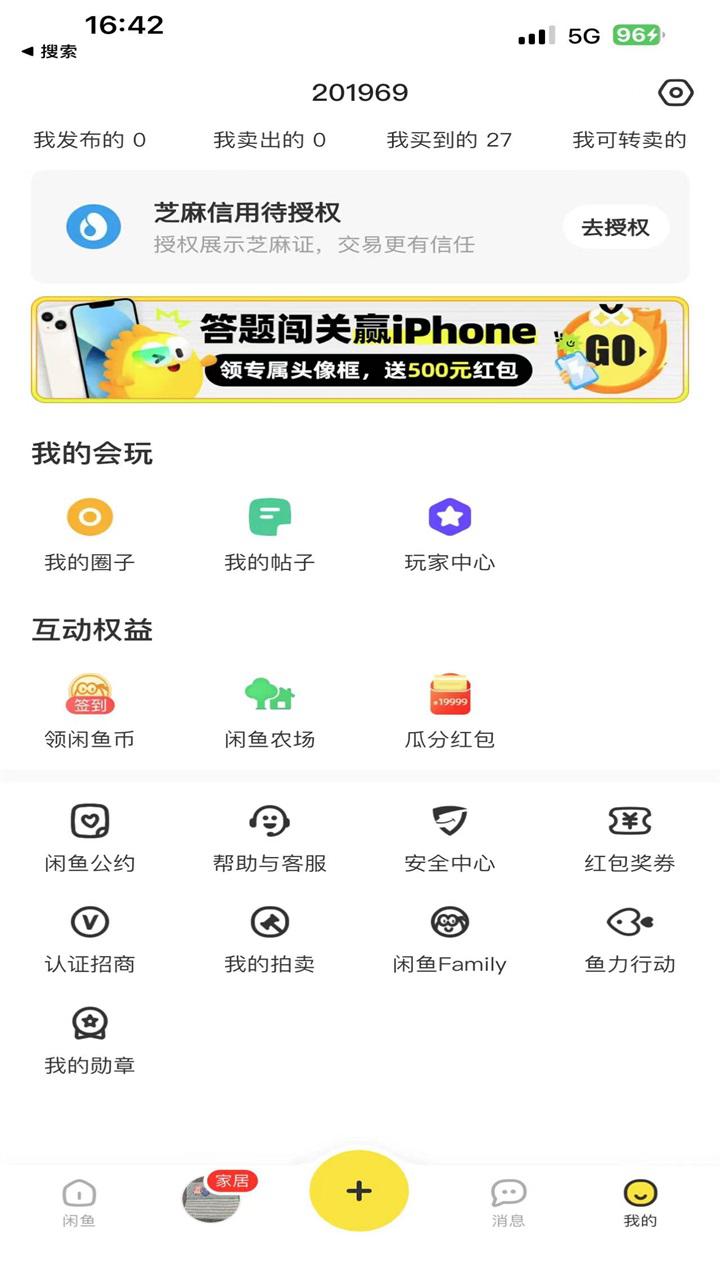Image resolution: width=720 pixels, height=1280 pixels.
Task: Switch to the 消息 tab
Action: (508, 1203)
